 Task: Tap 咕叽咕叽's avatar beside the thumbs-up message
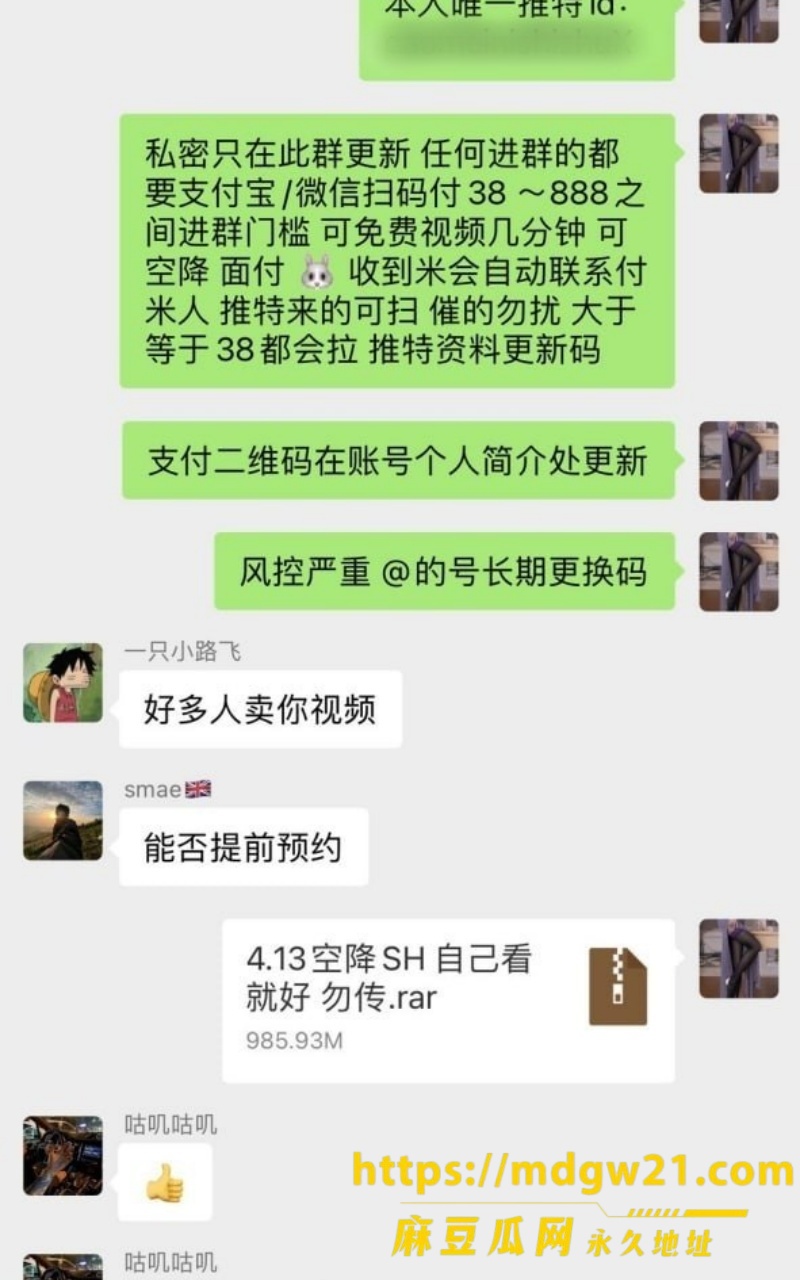[63, 1156]
